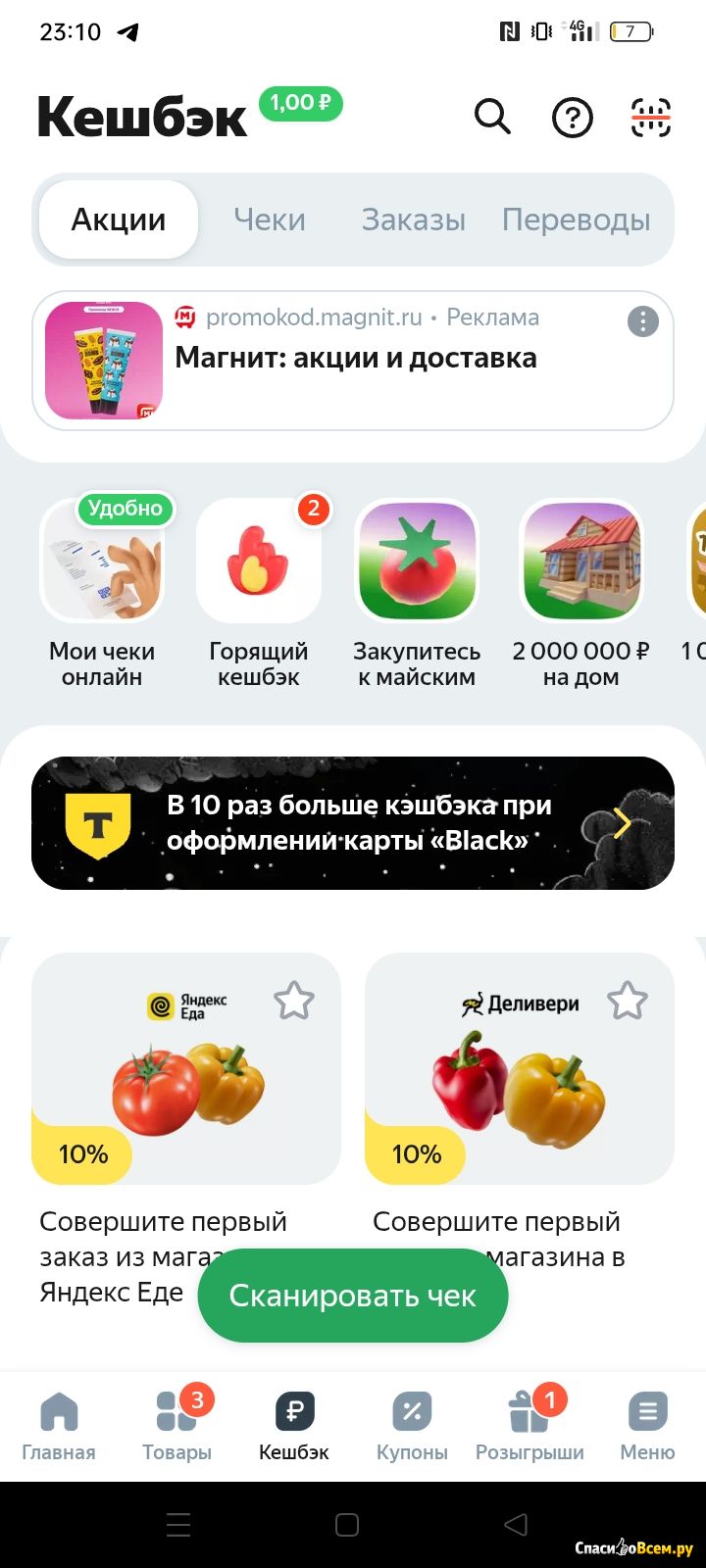This screenshot has height=1568, width=706.
Task: Switch to the Переводы tab
Action: click(577, 220)
